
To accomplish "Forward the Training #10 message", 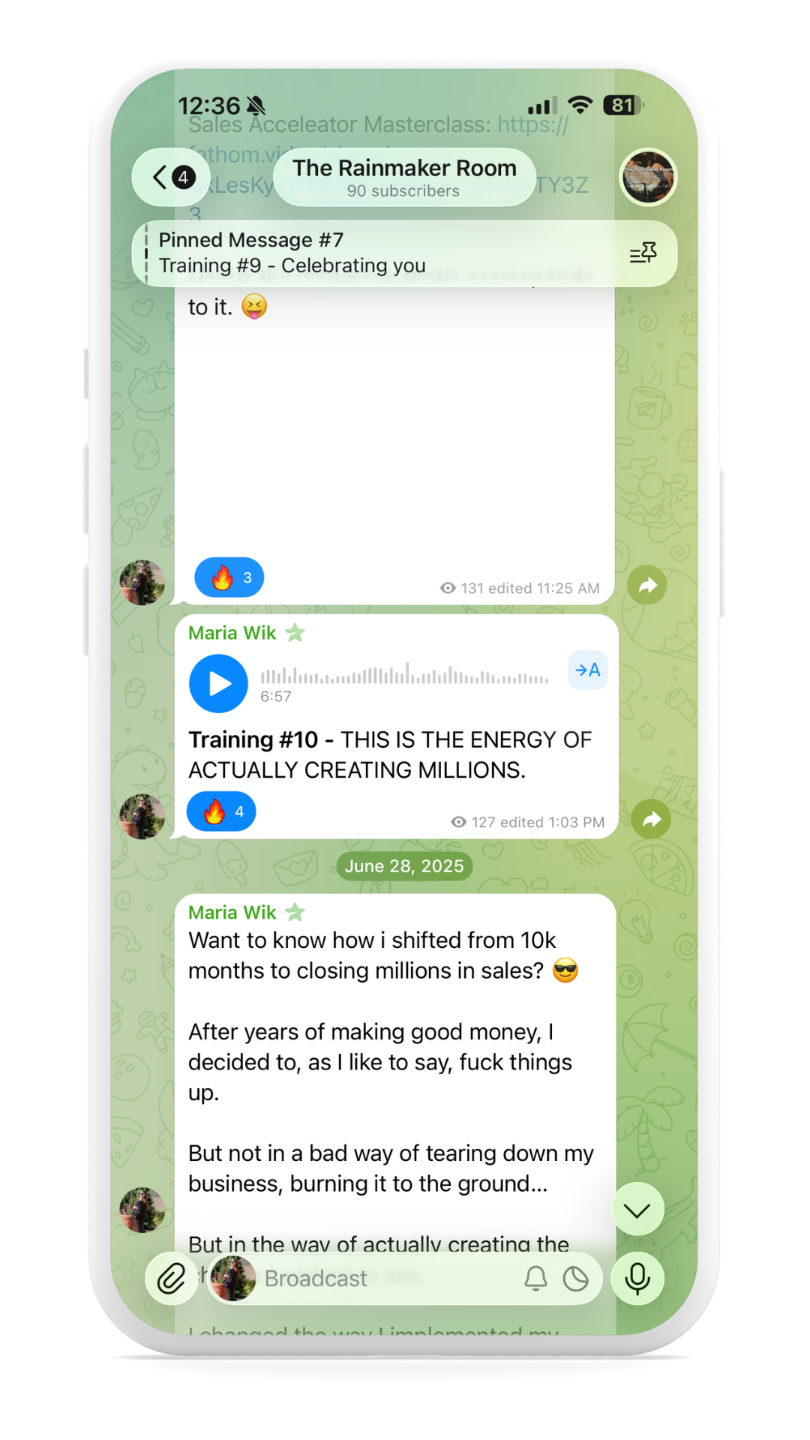I will pos(651,819).
